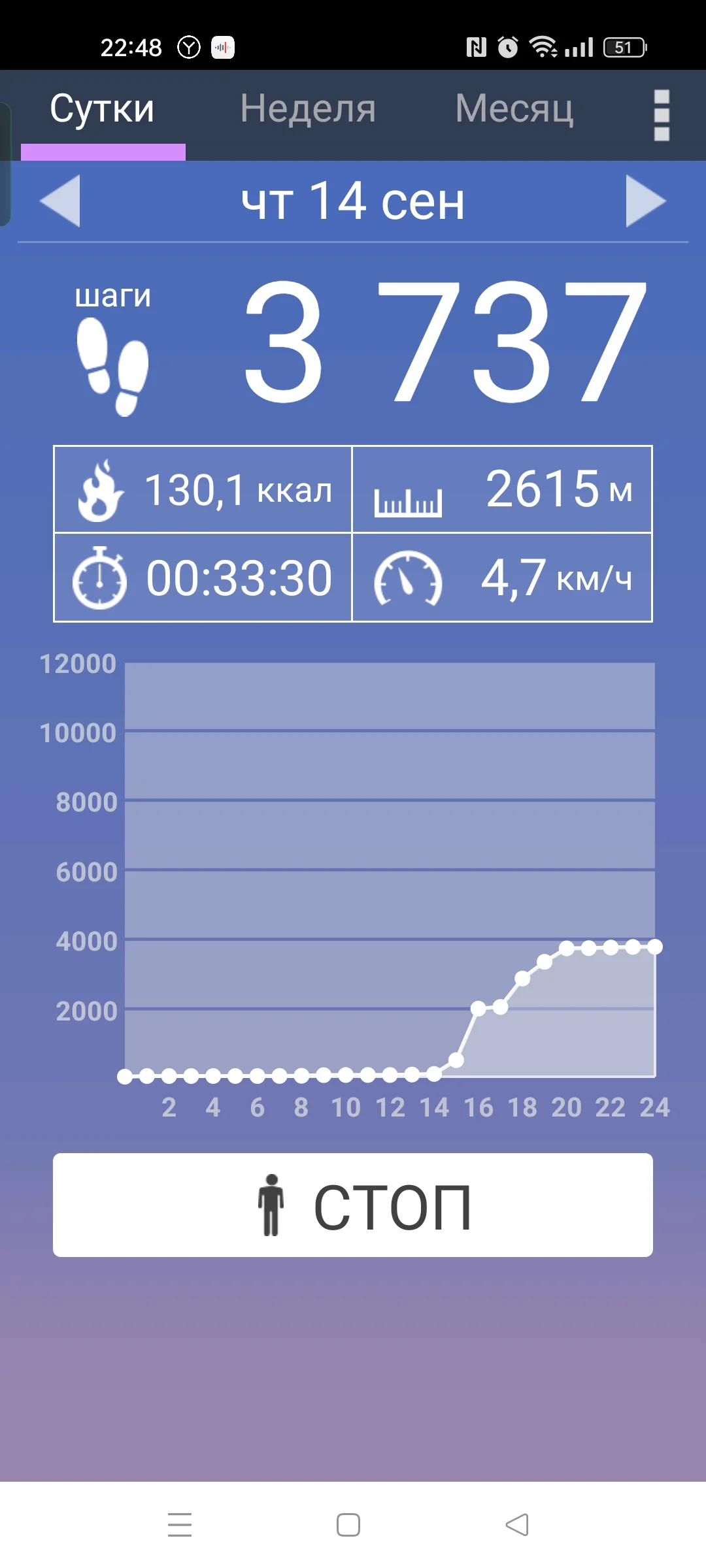Tap the system back button

[x=517, y=1525]
